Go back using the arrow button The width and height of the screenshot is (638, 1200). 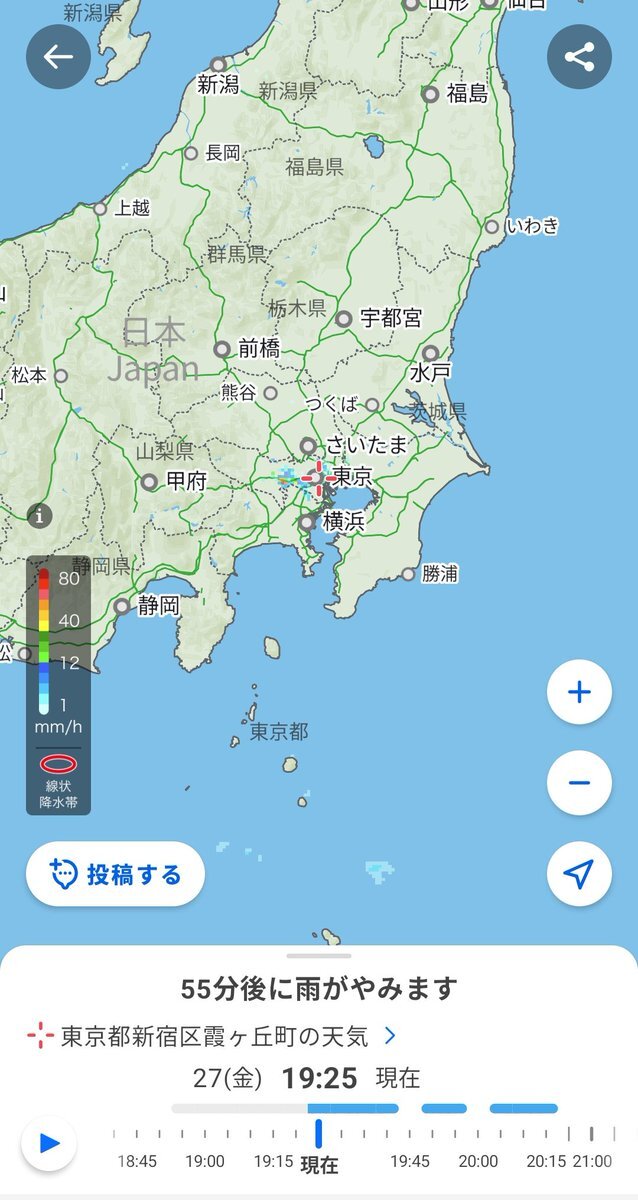point(58,57)
